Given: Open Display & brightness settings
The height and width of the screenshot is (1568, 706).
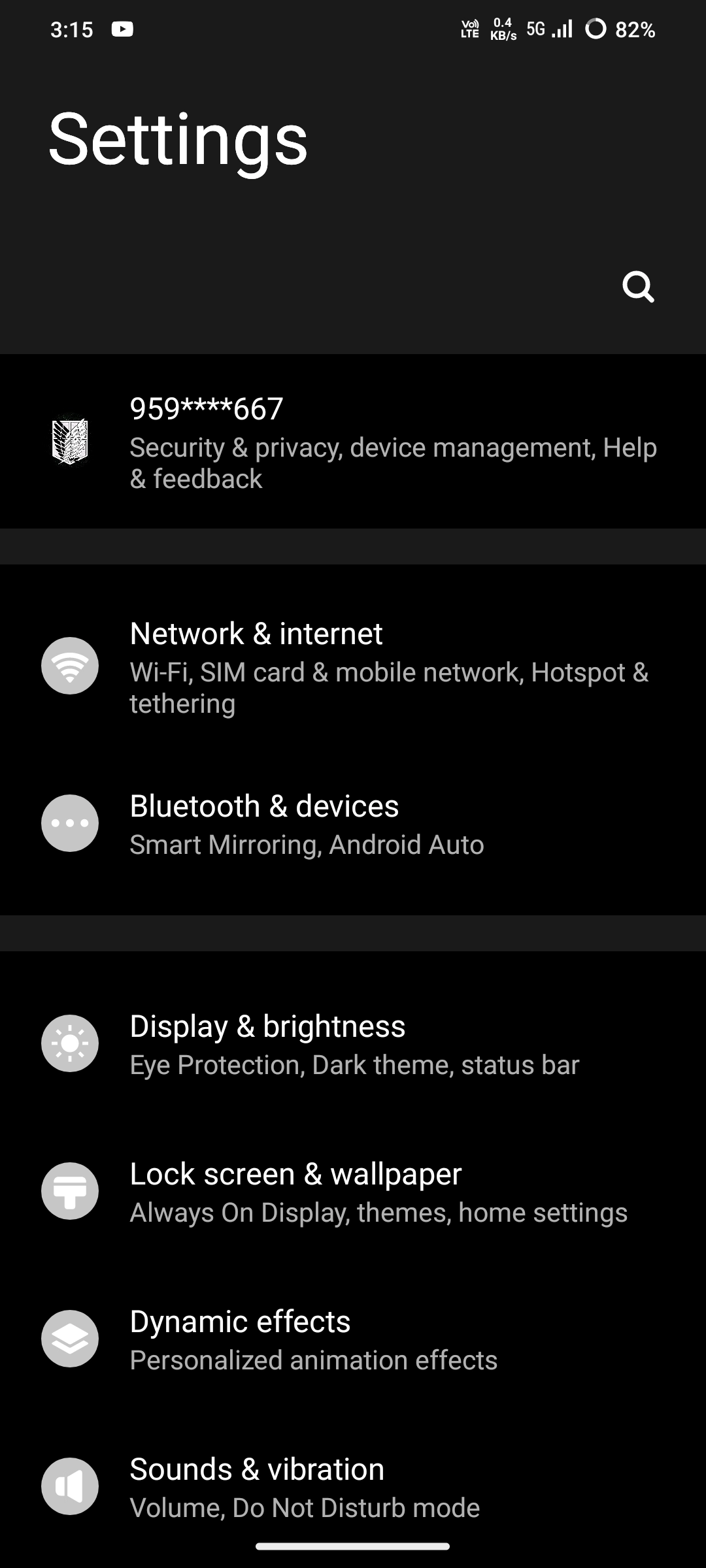Looking at the screenshot, I should pyautogui.click(x=353, y=1043).
